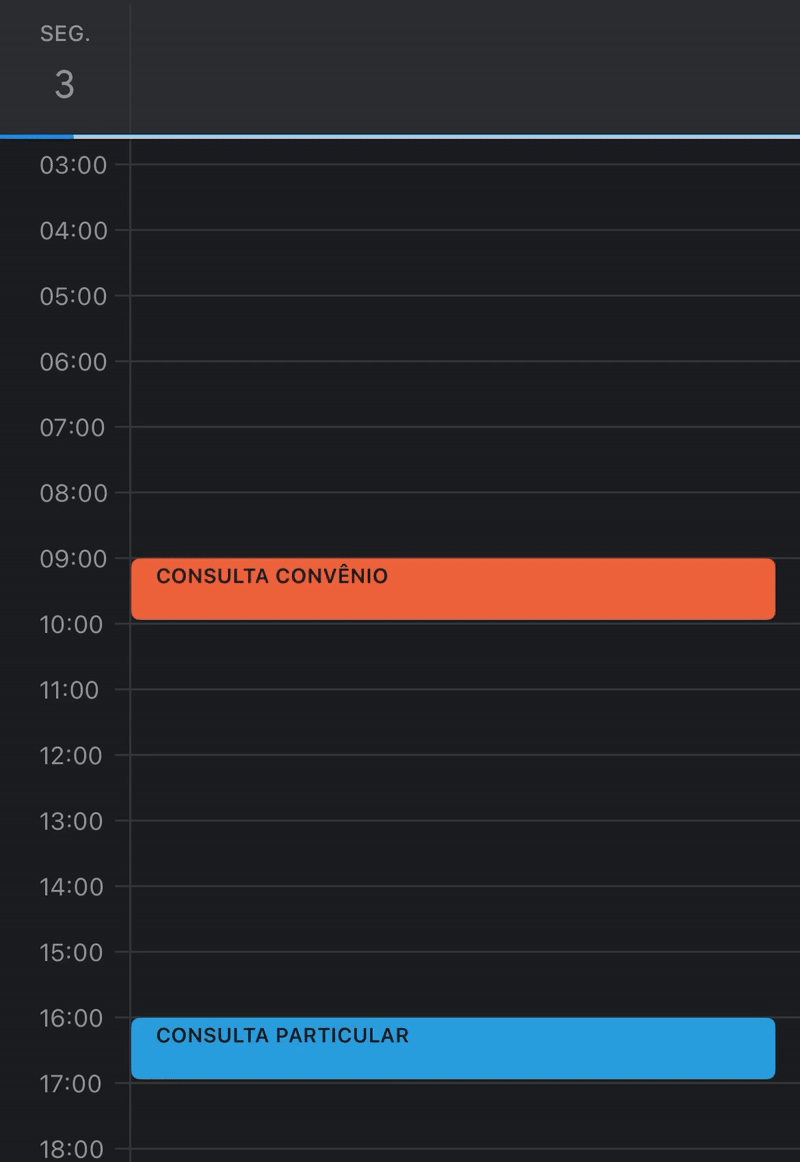The image size is (800, 1162).
Task: Open the Consulta Particular appointment
Action: 453,1048
